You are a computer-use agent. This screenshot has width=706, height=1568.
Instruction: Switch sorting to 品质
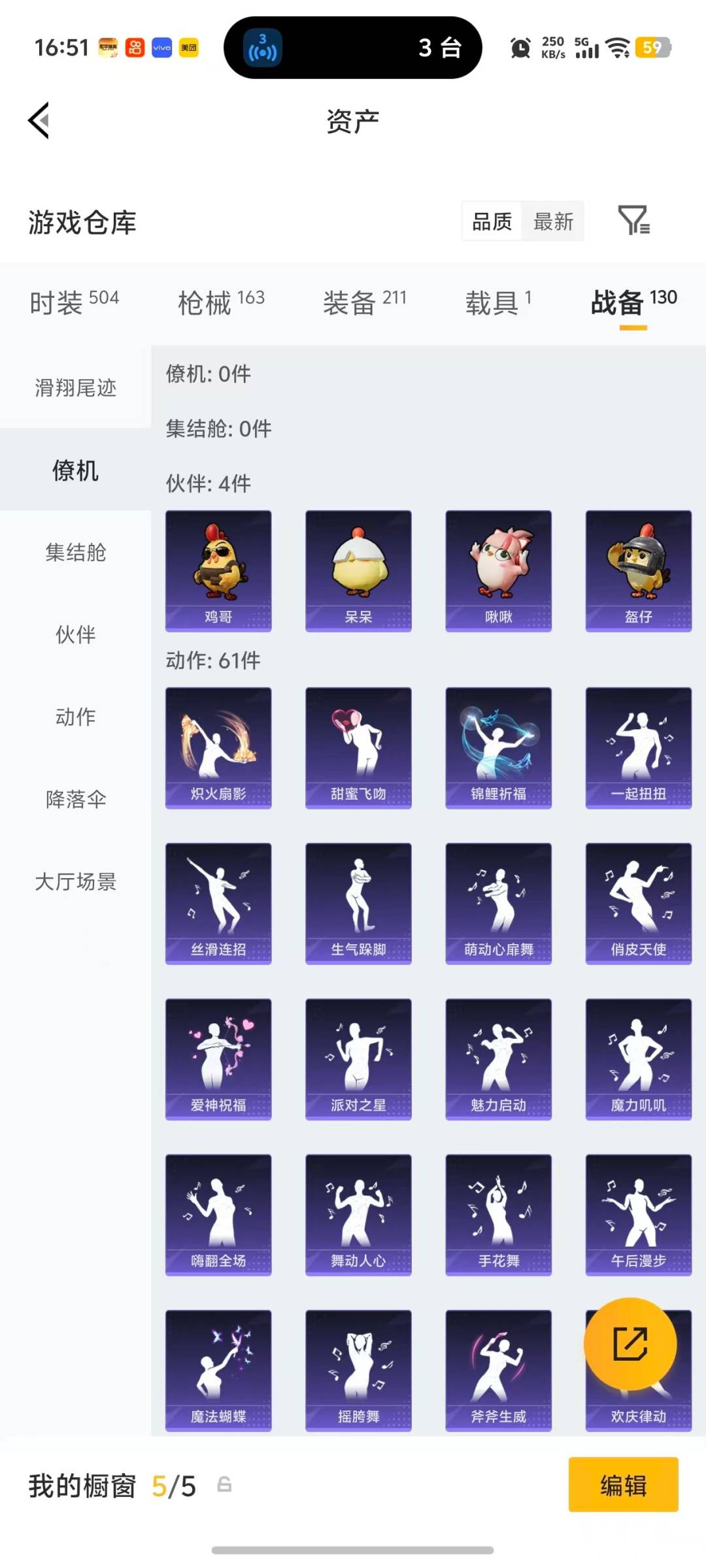coord(491,222)
